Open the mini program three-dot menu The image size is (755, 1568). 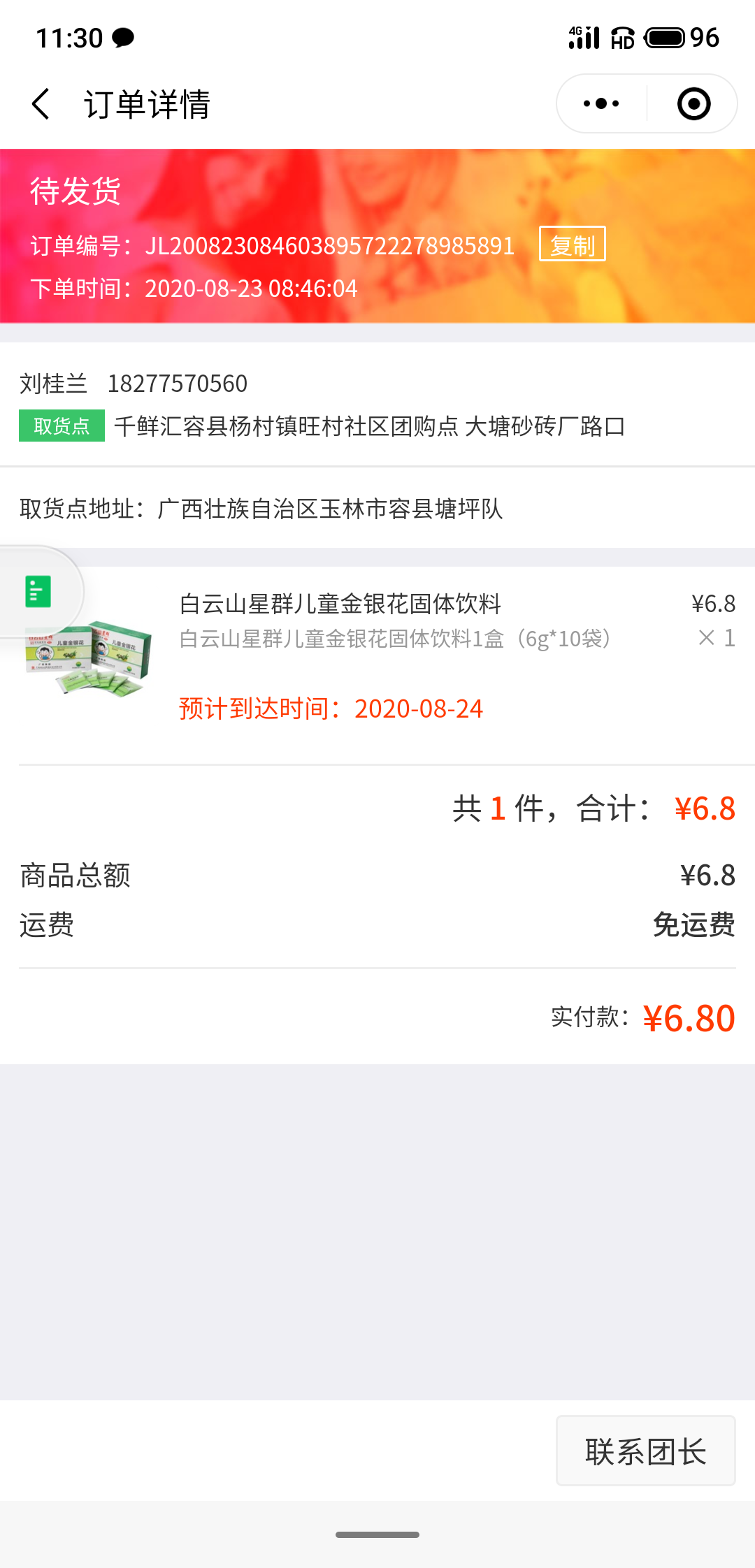pyautogui.click(x=601, y=104)
